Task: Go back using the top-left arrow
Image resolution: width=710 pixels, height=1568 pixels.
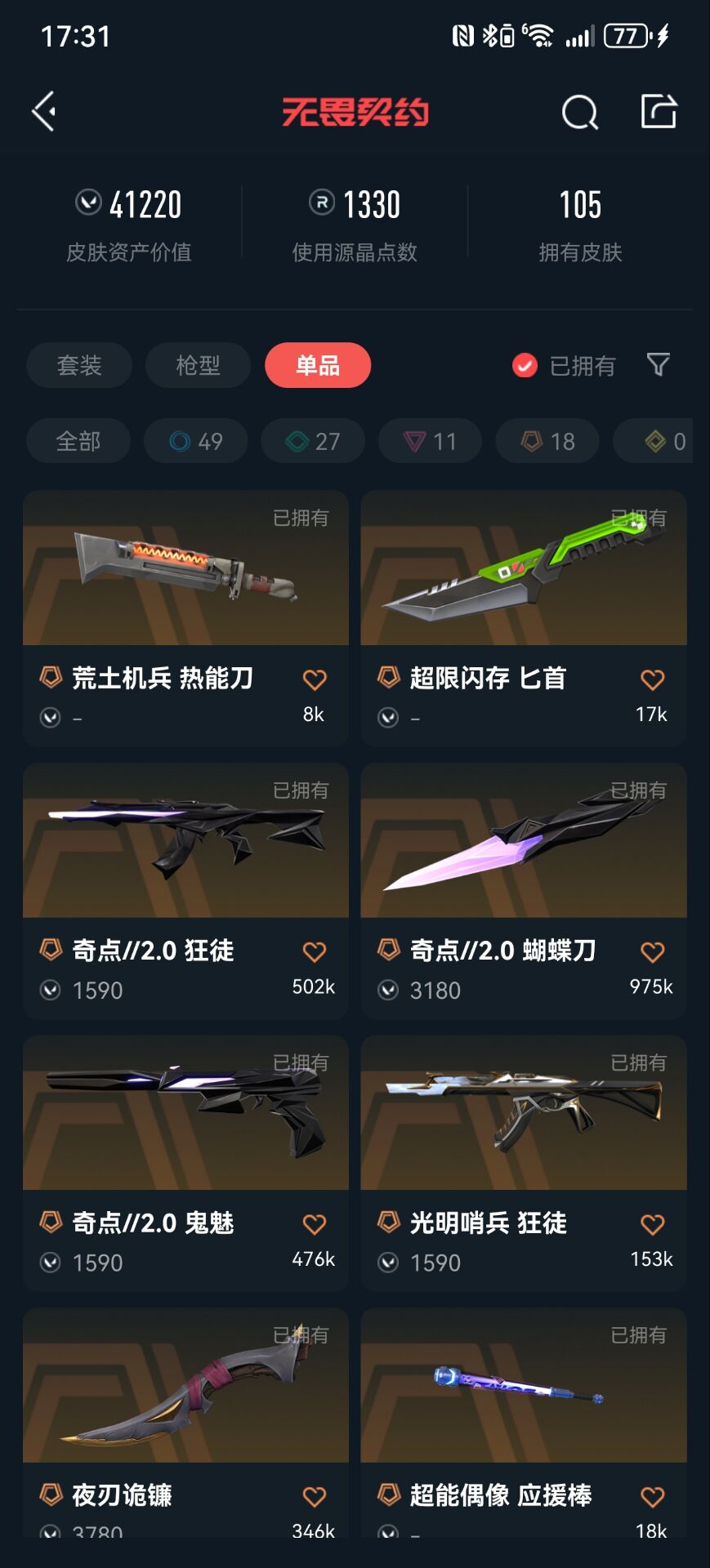Action: pos(45,112)
